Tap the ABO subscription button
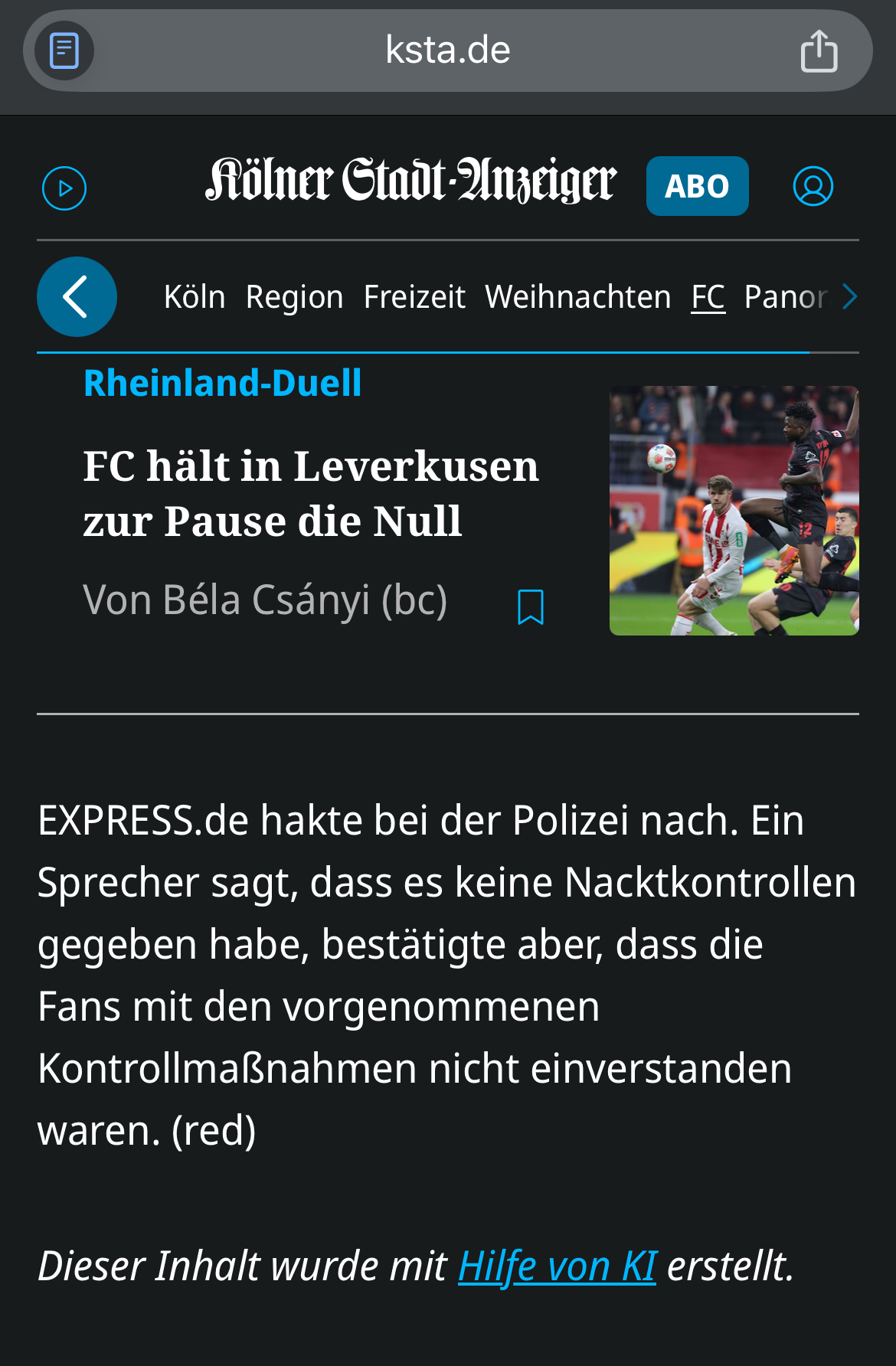 pyautogui.click(x=697, y=186)
